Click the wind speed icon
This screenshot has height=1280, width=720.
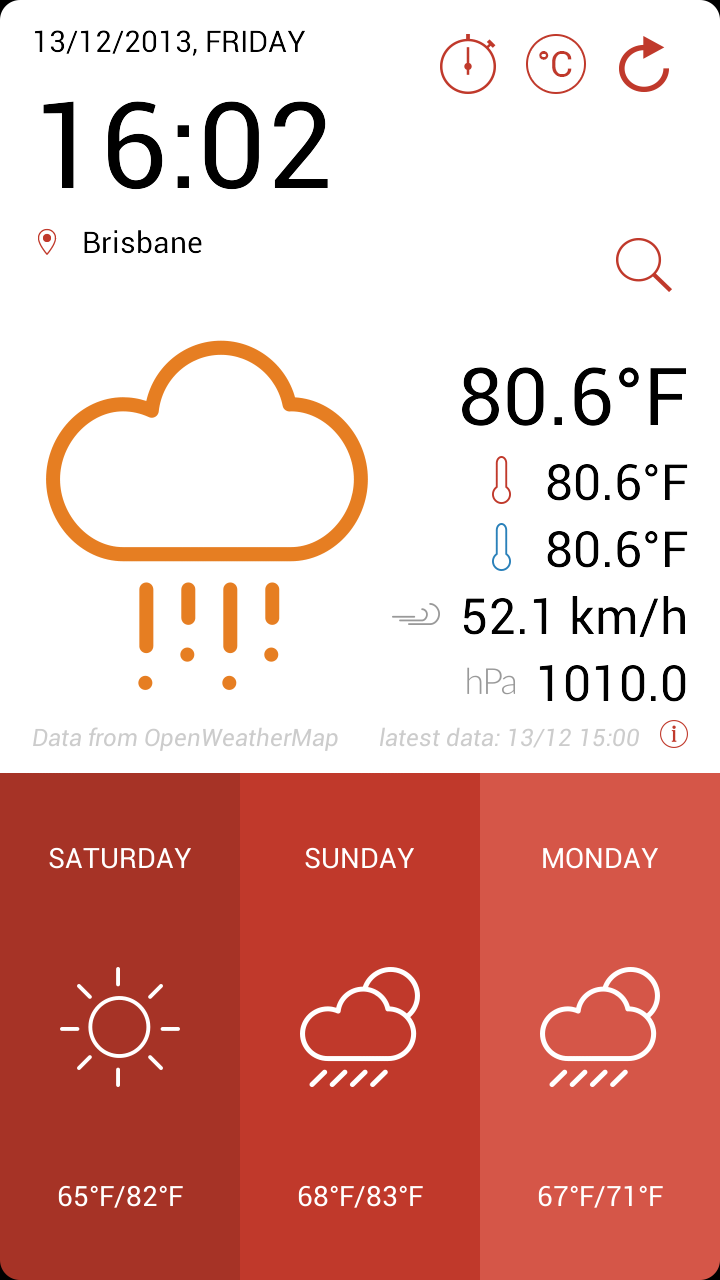pos(415,614)
